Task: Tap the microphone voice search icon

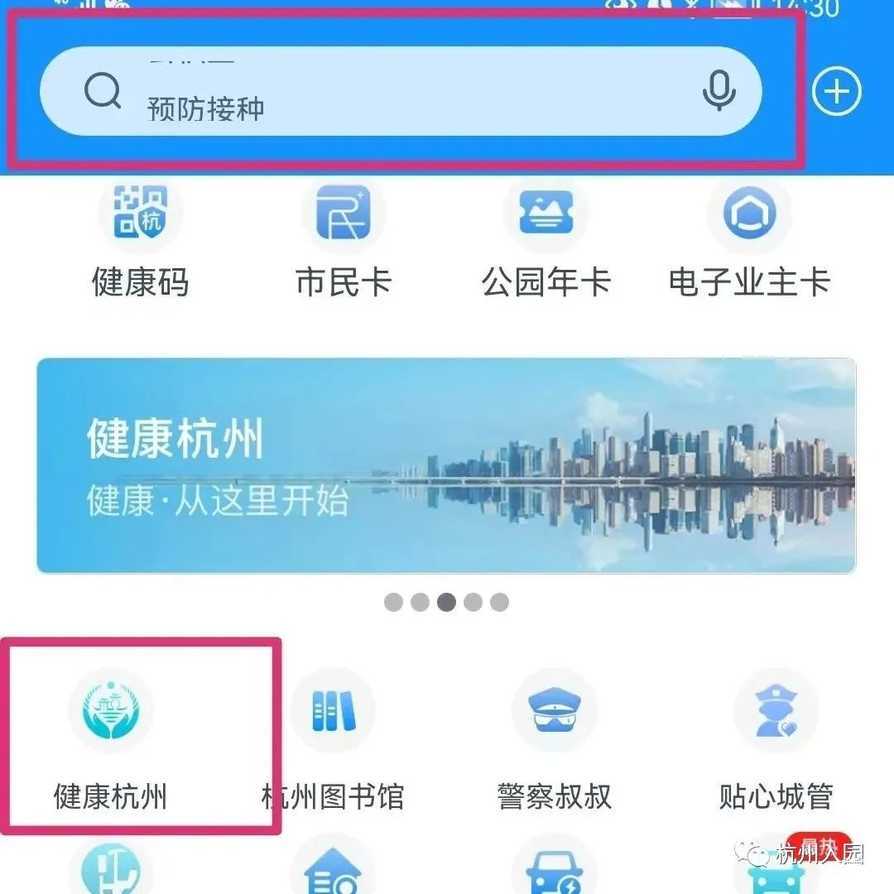Action: tap(718, 91)
